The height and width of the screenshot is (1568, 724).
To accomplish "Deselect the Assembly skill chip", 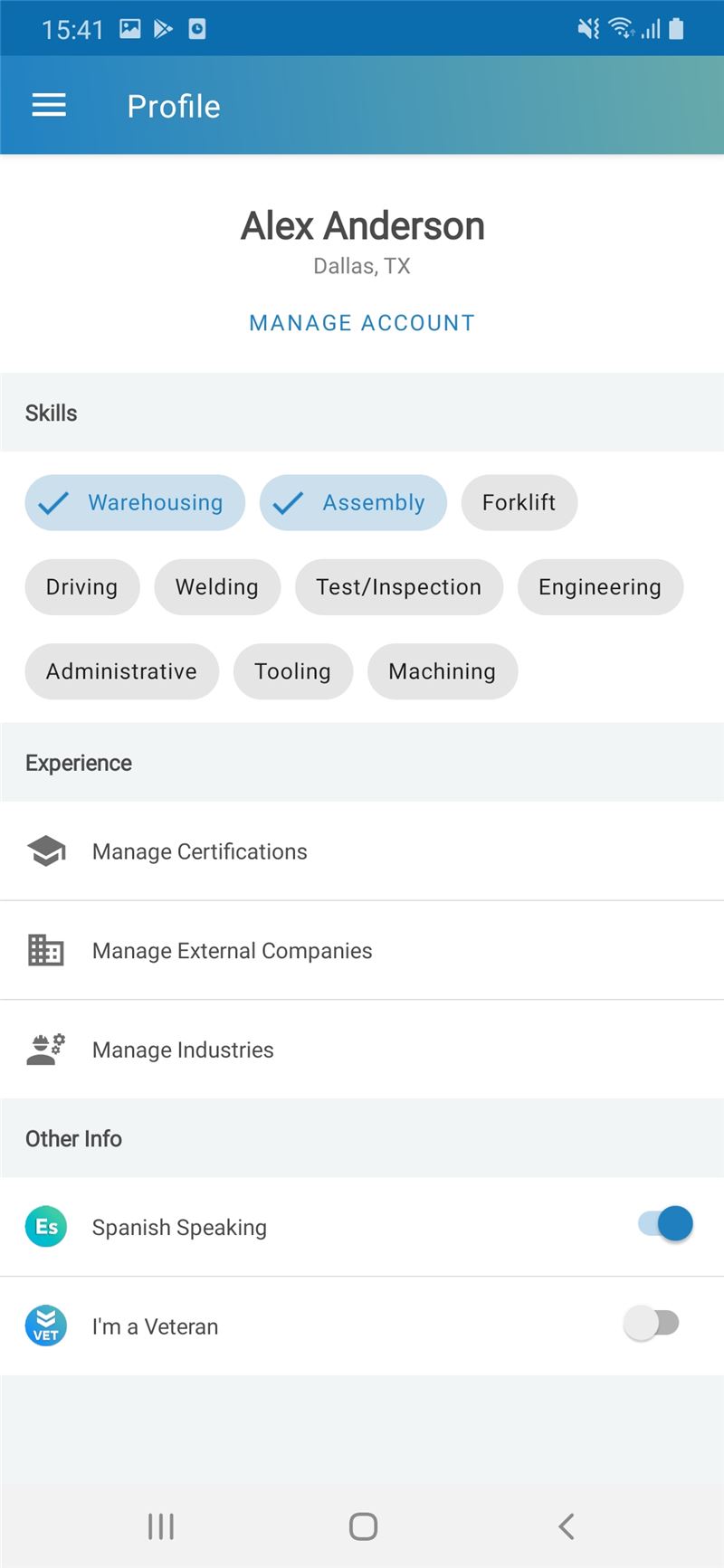I will click(353, 502).
